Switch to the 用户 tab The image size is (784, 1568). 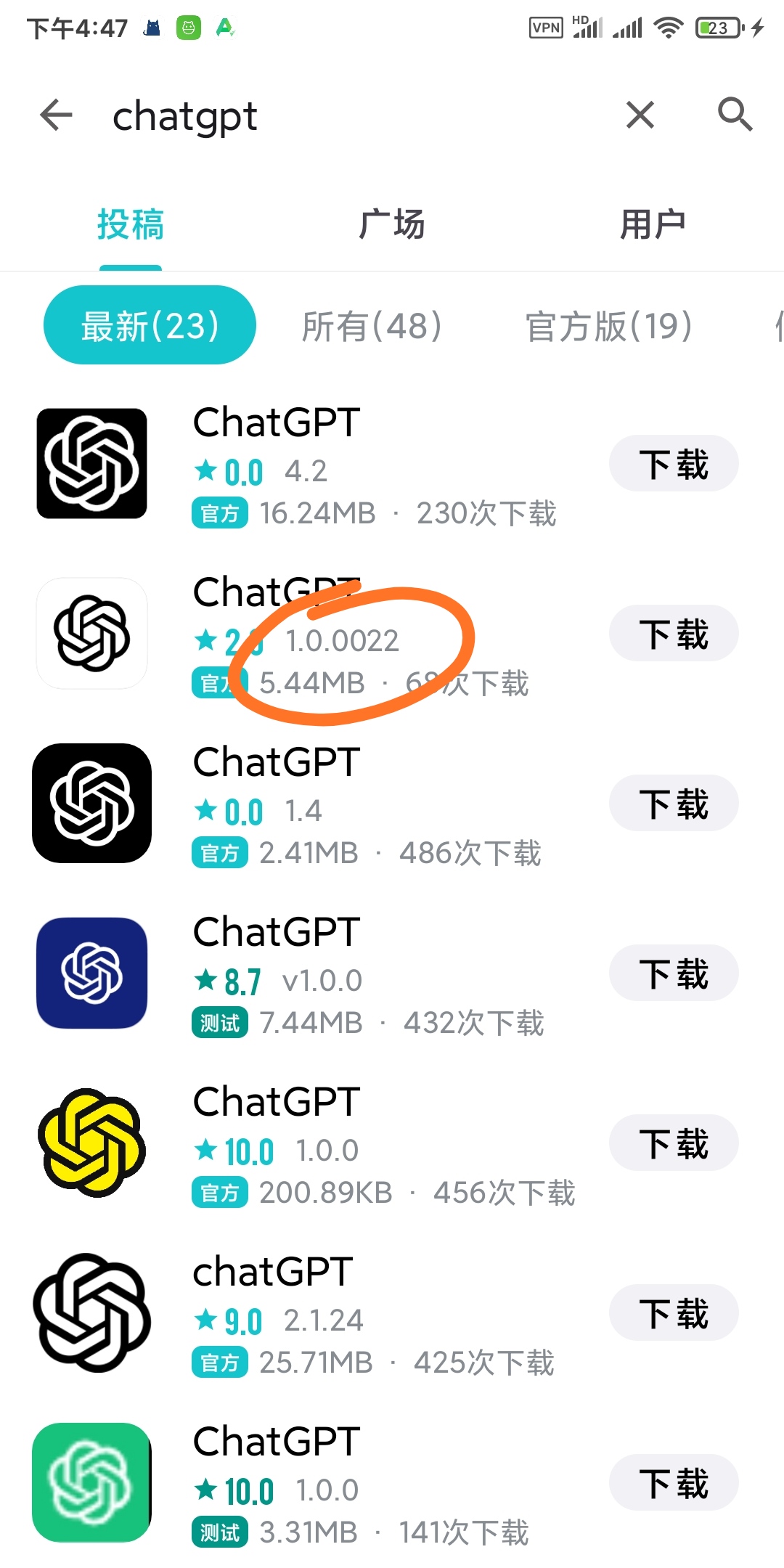[652, 224]
